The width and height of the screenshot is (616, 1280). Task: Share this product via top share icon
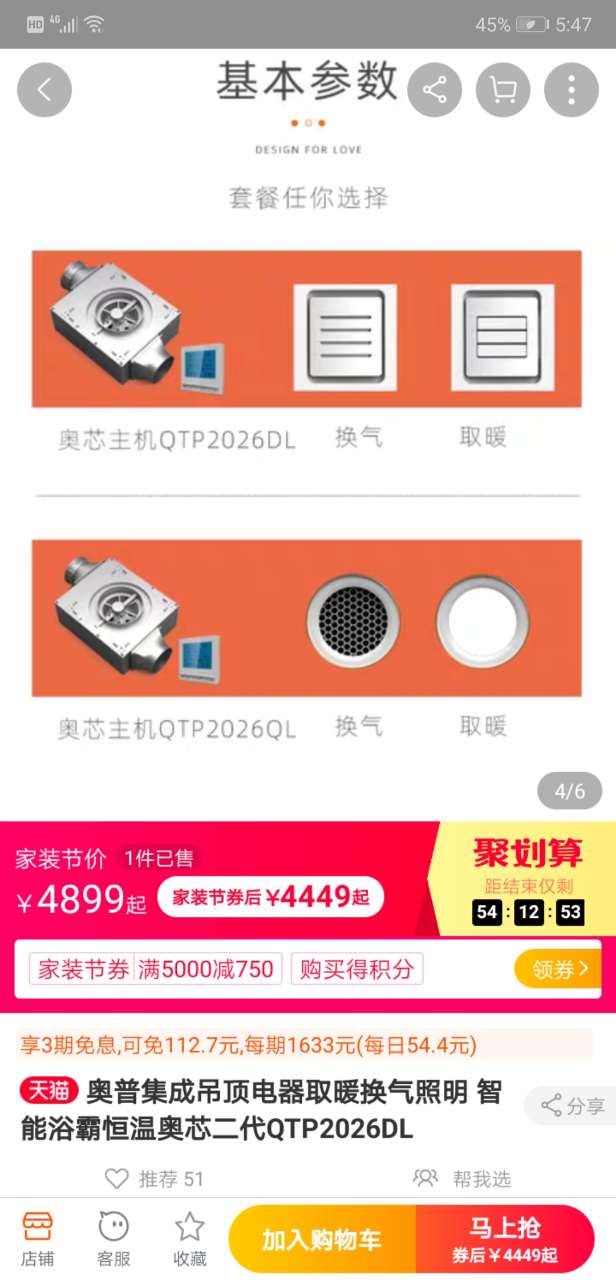pyautogui.click(x=434, y=90)
